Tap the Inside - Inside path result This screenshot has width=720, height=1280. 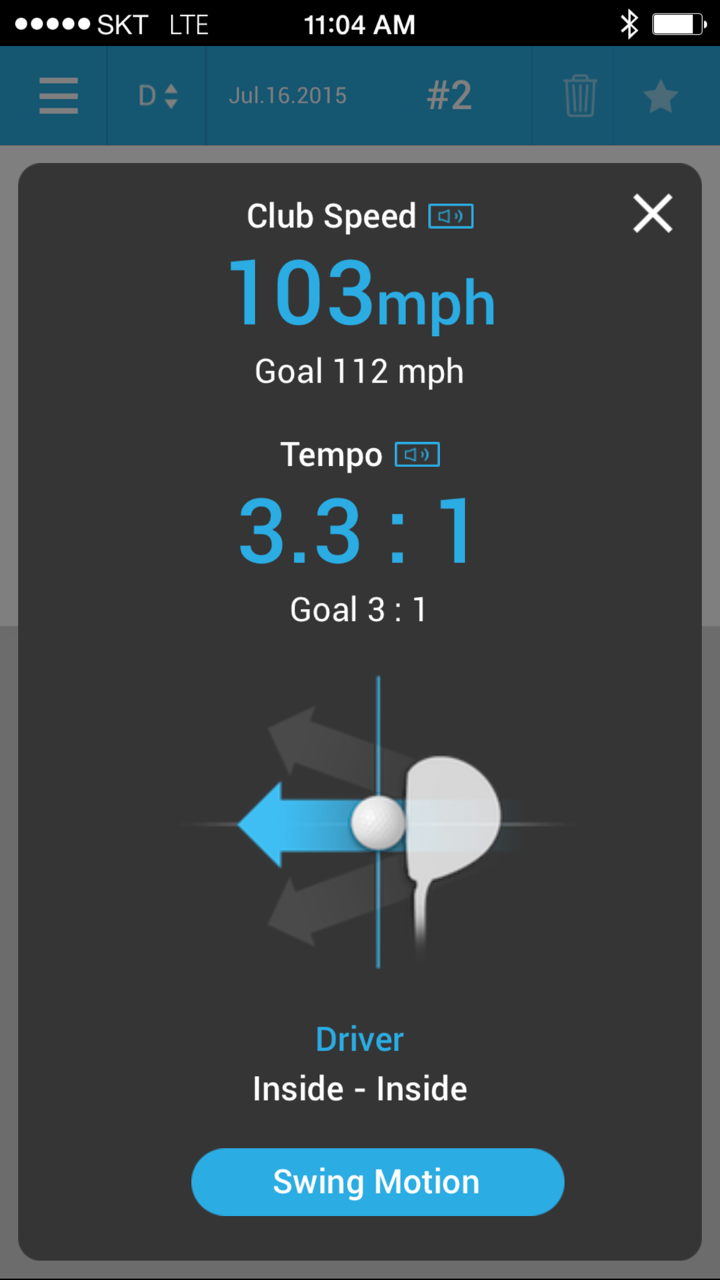359,1089
